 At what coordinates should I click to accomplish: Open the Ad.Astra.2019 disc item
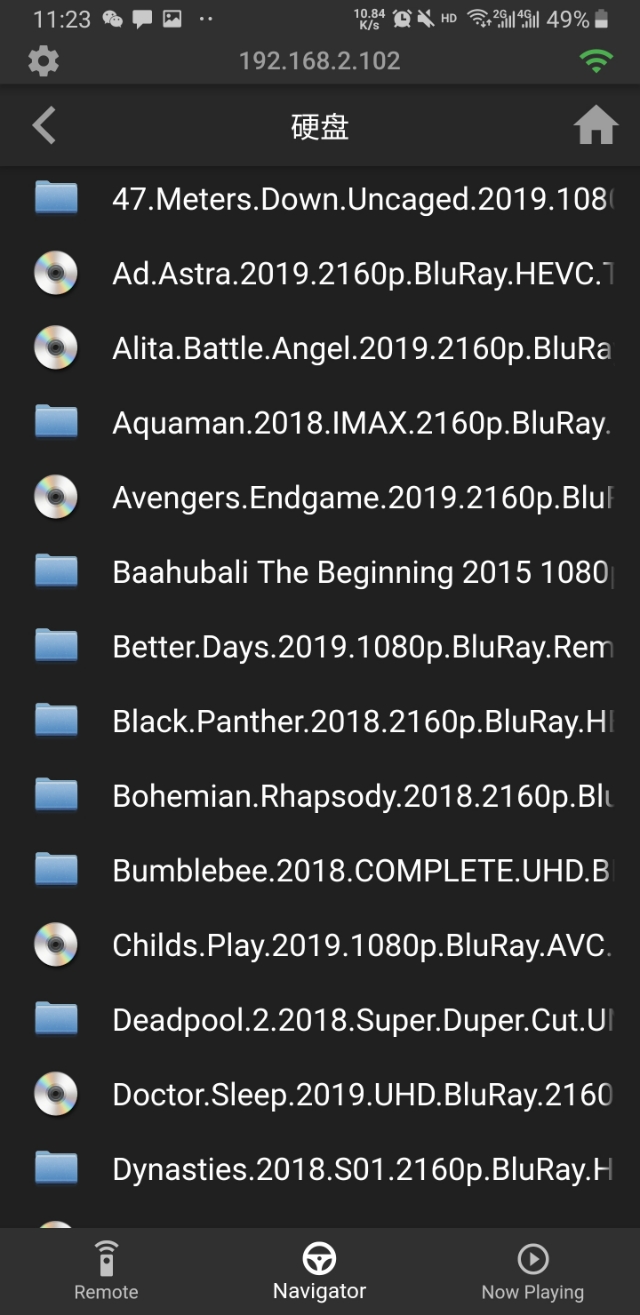tap(360, 273)
